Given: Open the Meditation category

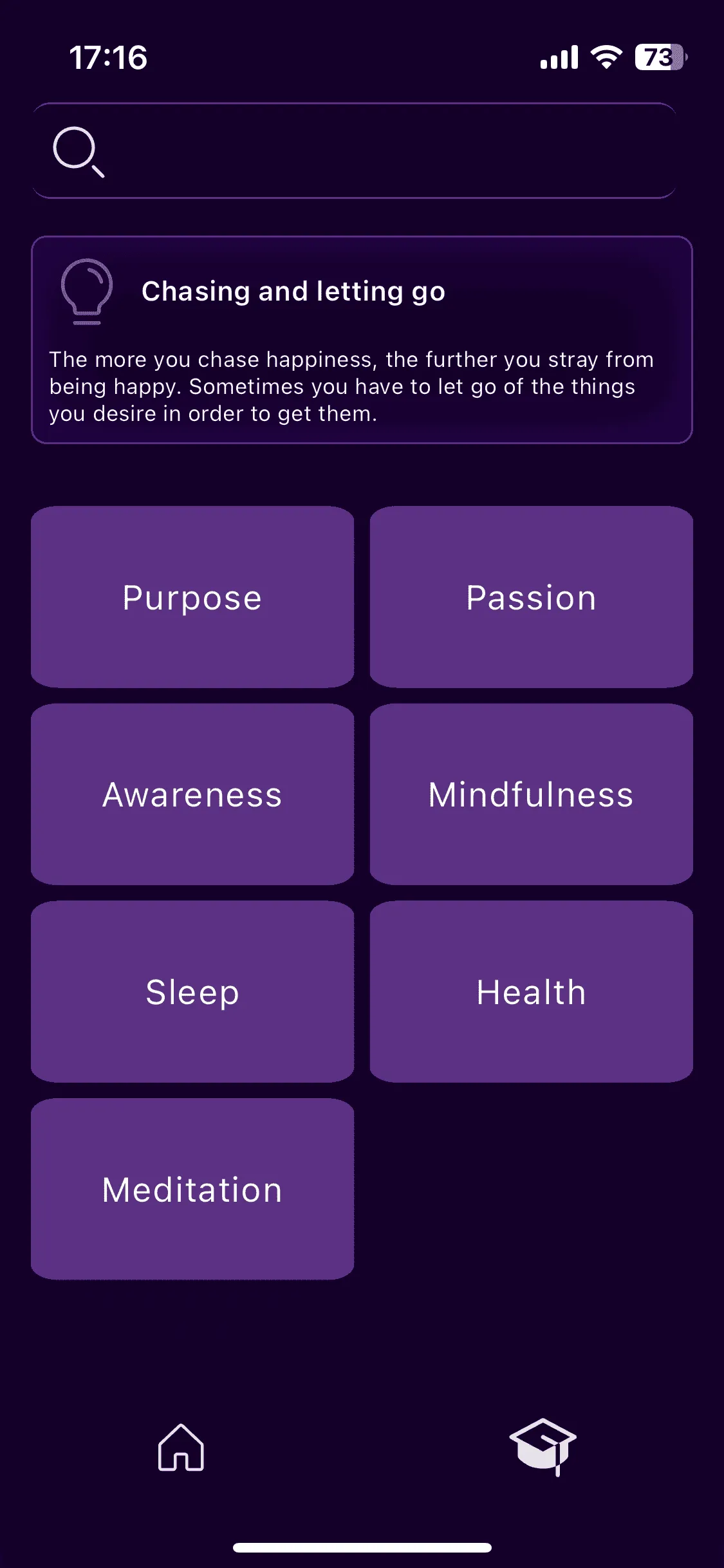Looking at the screenshot, I should click(192, 1189).
